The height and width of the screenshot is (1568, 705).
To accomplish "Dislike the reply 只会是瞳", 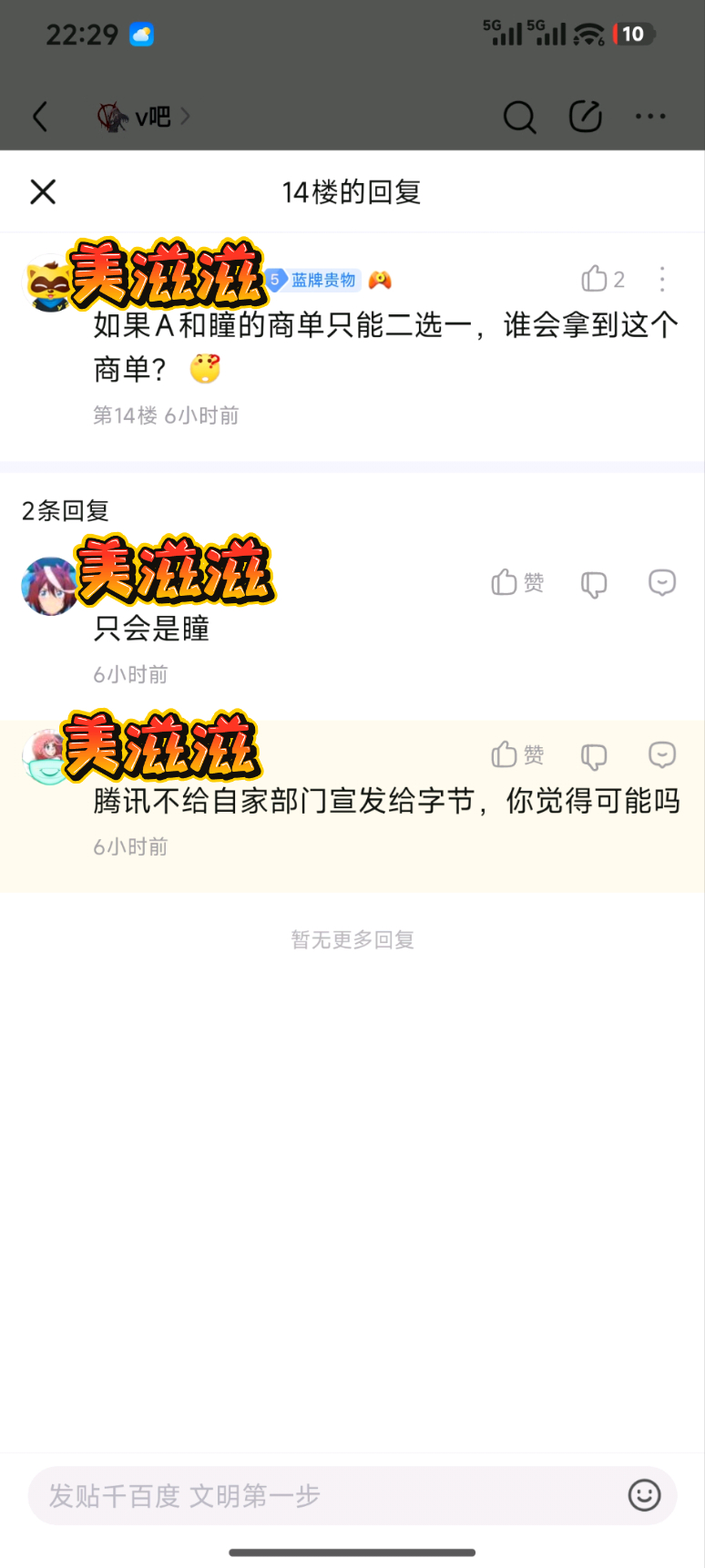I will [594, 583].
